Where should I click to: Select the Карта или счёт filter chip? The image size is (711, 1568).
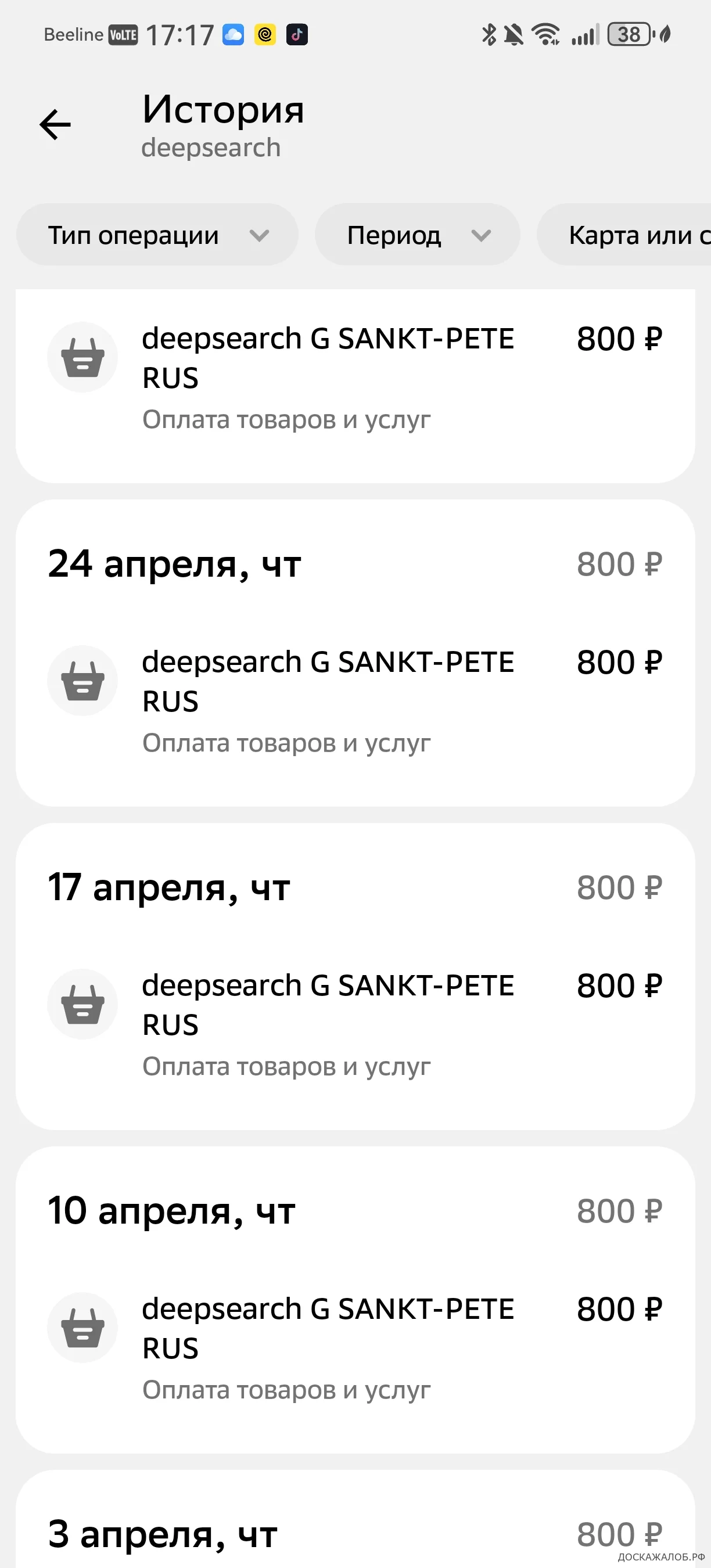pyautogui.click(x=624, y=235)
